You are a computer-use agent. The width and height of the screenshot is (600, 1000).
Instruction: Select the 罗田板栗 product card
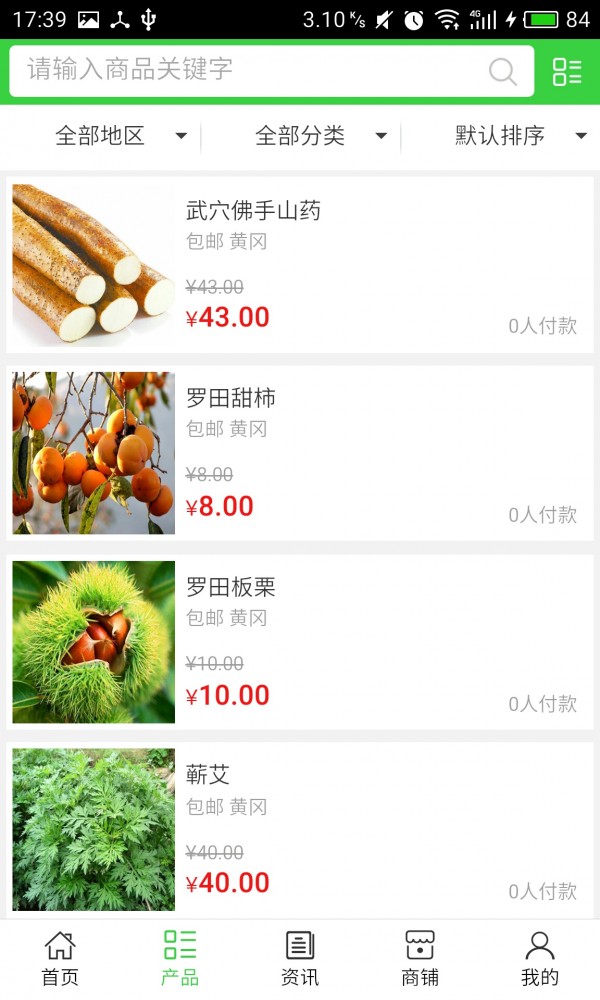coord(300,642)
